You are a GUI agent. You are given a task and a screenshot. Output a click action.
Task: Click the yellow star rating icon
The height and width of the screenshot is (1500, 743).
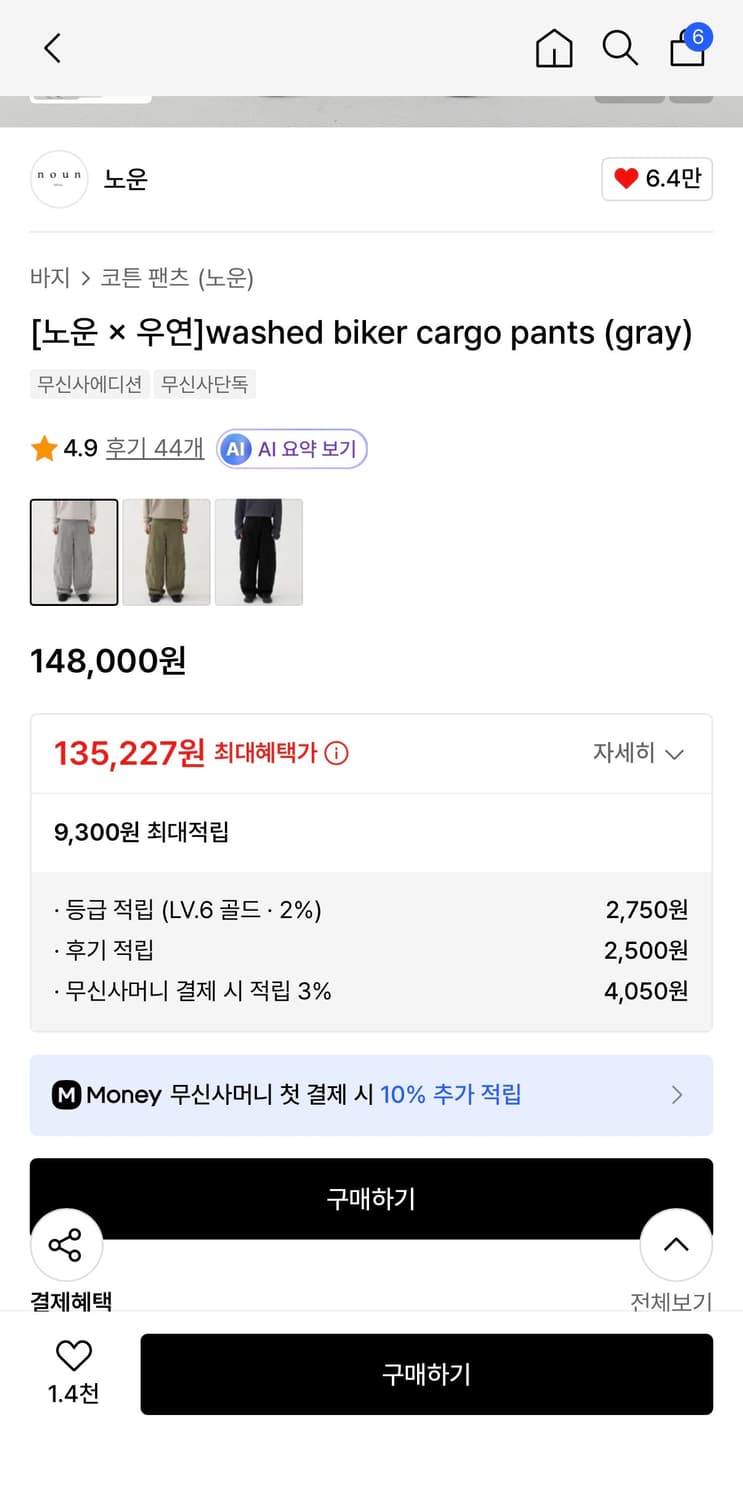coord(42,448)
